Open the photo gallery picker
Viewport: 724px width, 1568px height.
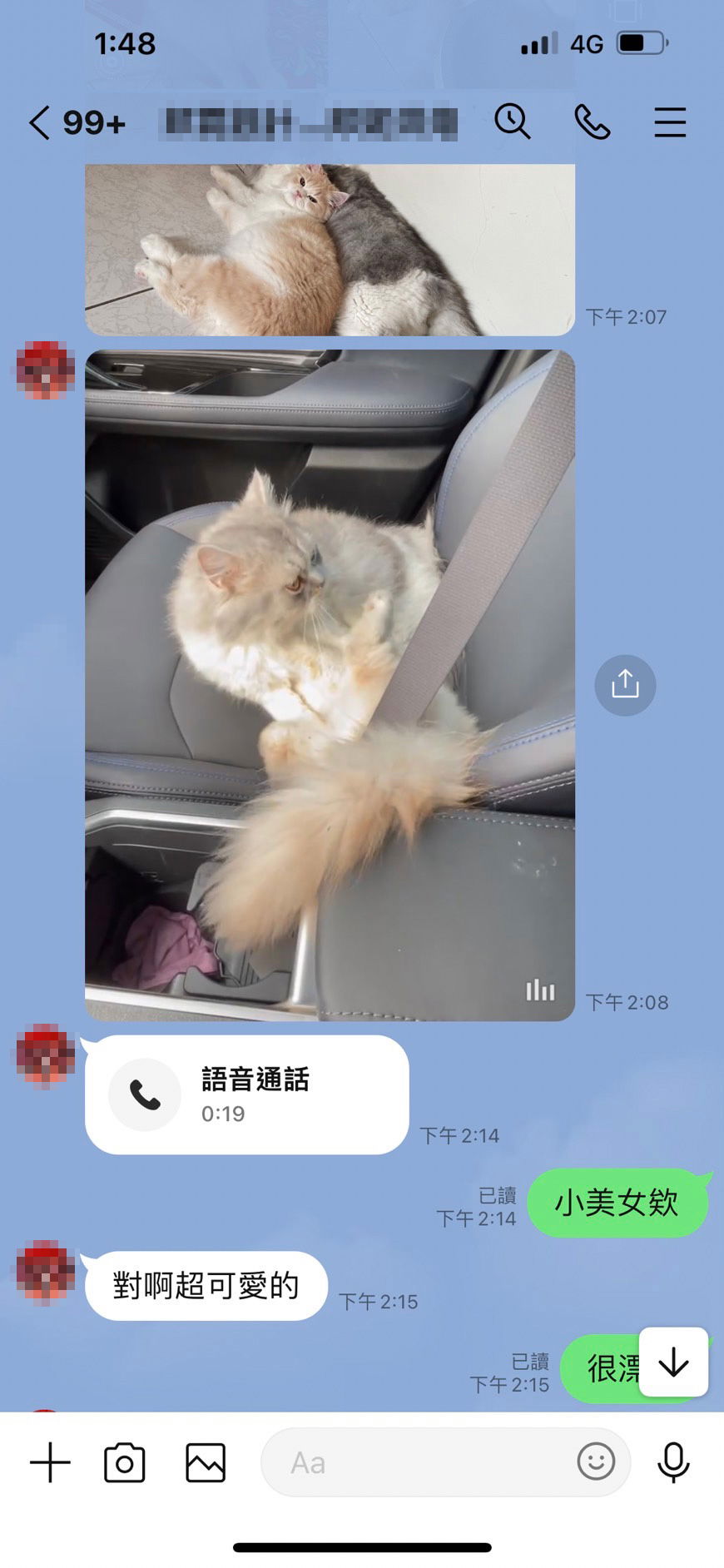[206, 1462]
